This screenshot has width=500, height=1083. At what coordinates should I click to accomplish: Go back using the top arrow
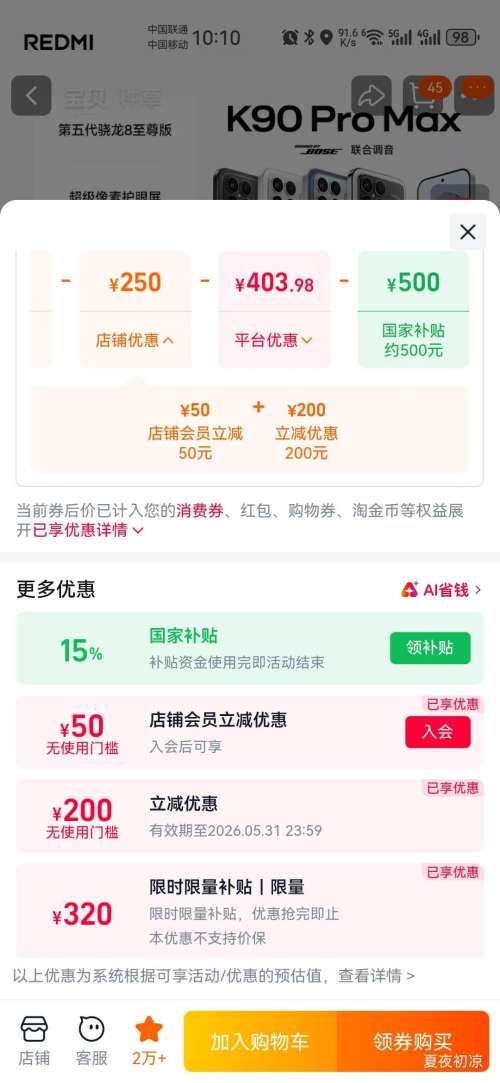pyautogui.click(x=31, y=96)
